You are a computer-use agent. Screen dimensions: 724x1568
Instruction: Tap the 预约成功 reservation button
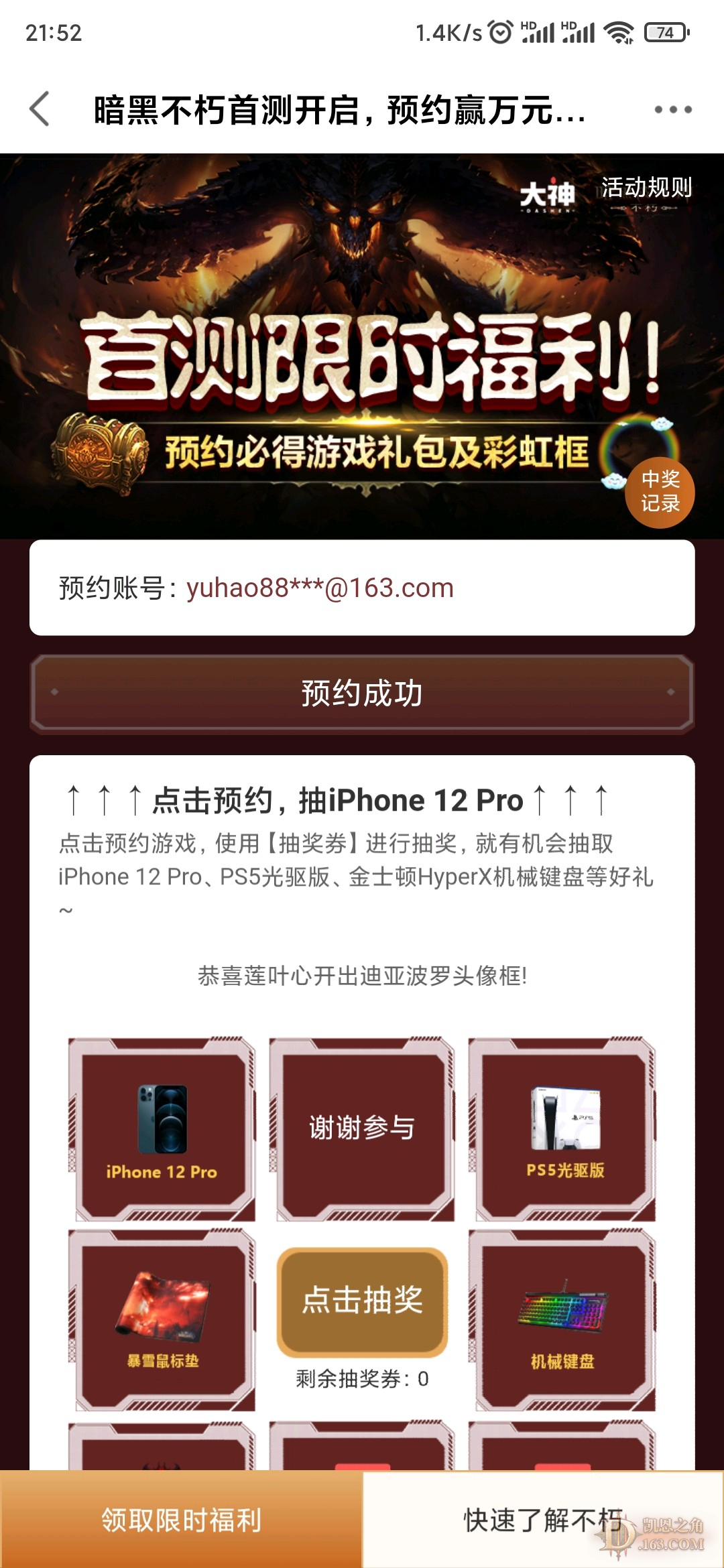coord(362,693)
